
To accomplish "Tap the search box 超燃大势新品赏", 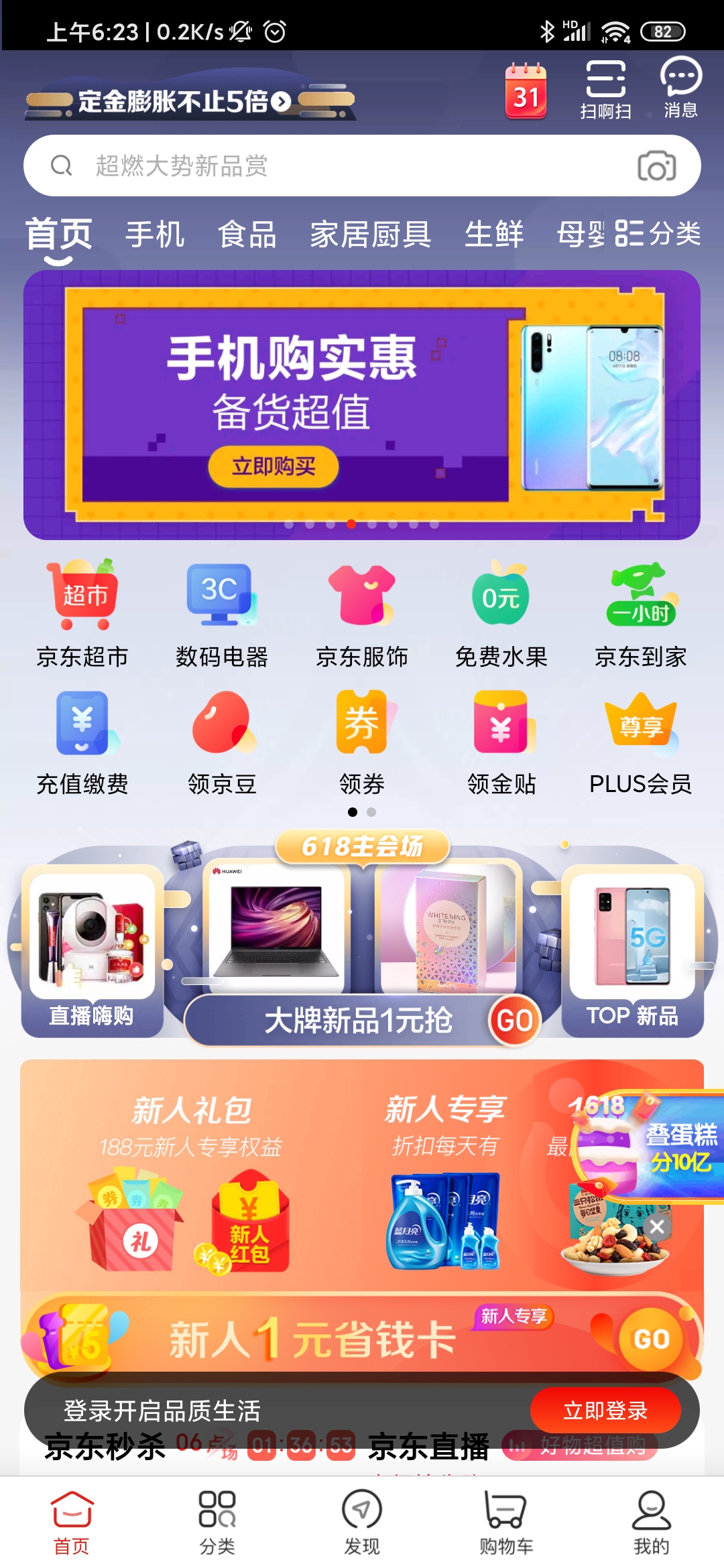I will tap(362, 166).
